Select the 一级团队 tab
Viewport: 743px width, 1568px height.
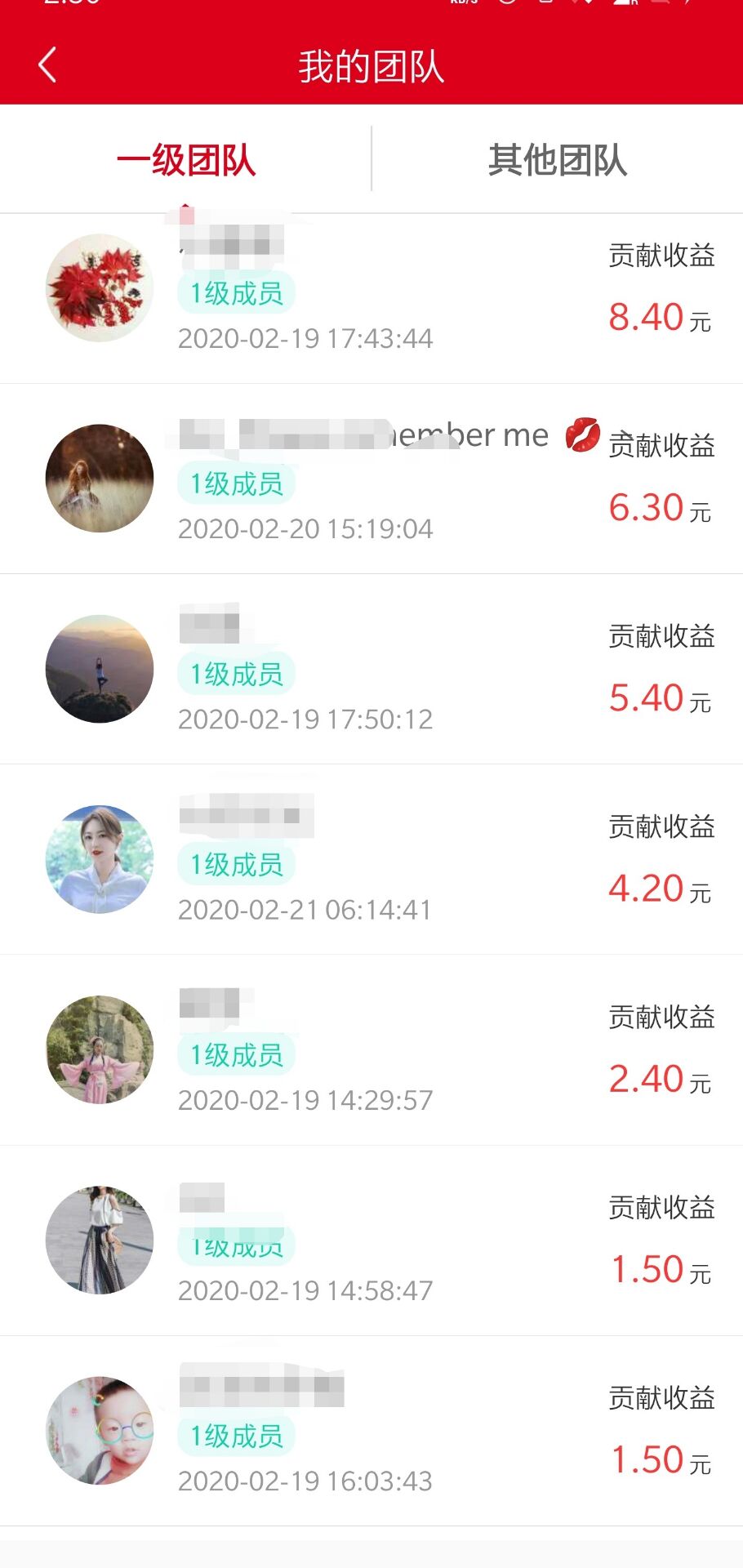186,159
